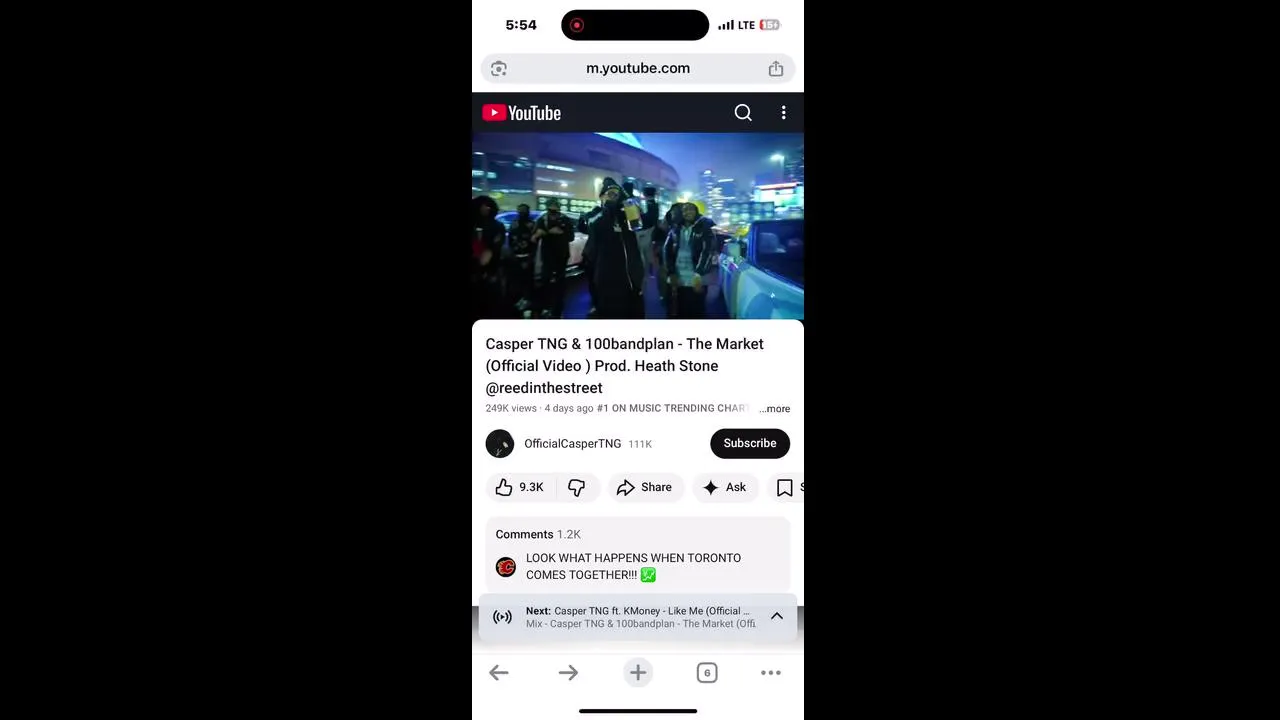Viewport: 1280px width, 720px height.
Task: View the 6 open tabs
Action: tap(706, 673)
